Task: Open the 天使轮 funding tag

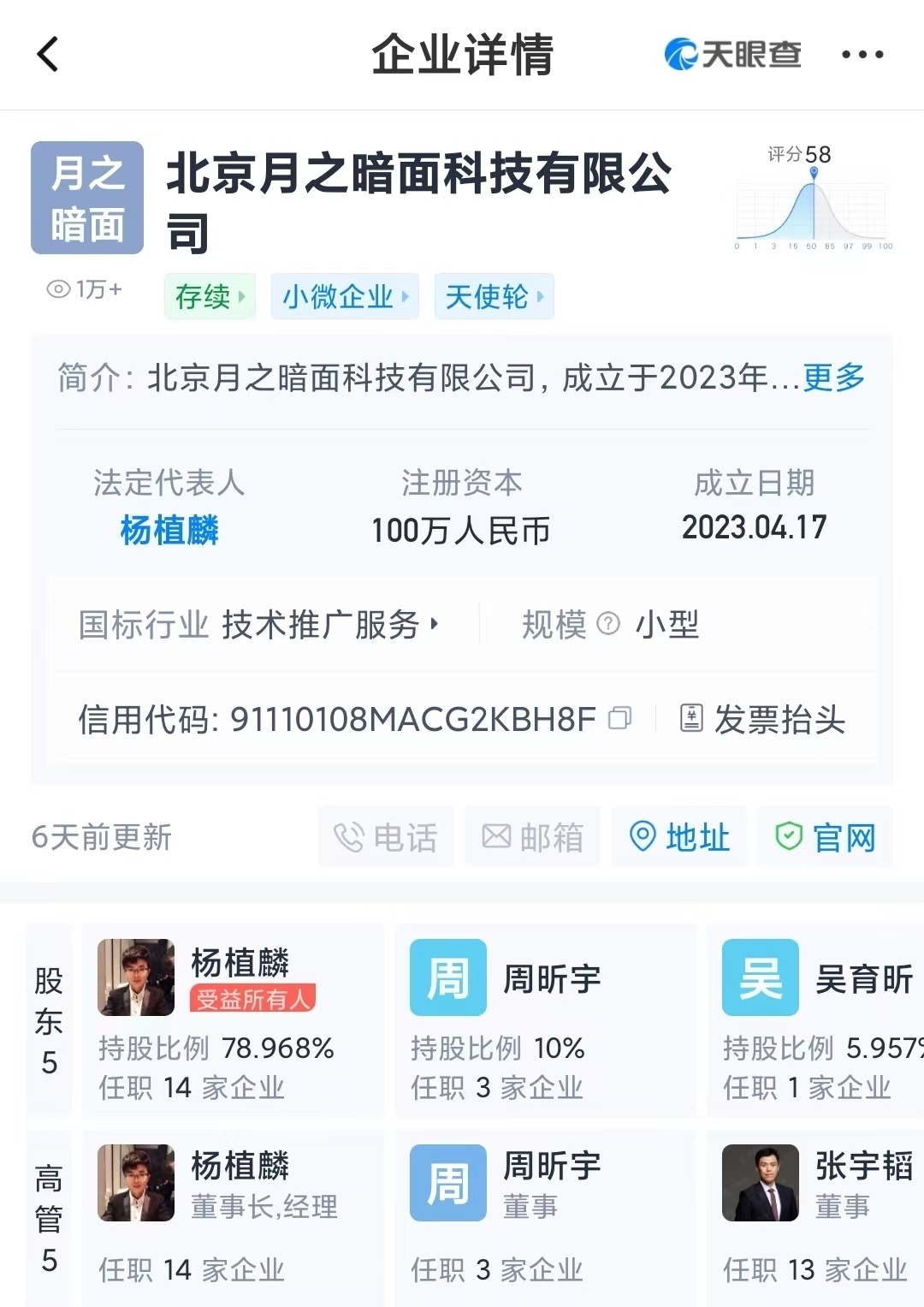Action: click(x=494, y=296)
